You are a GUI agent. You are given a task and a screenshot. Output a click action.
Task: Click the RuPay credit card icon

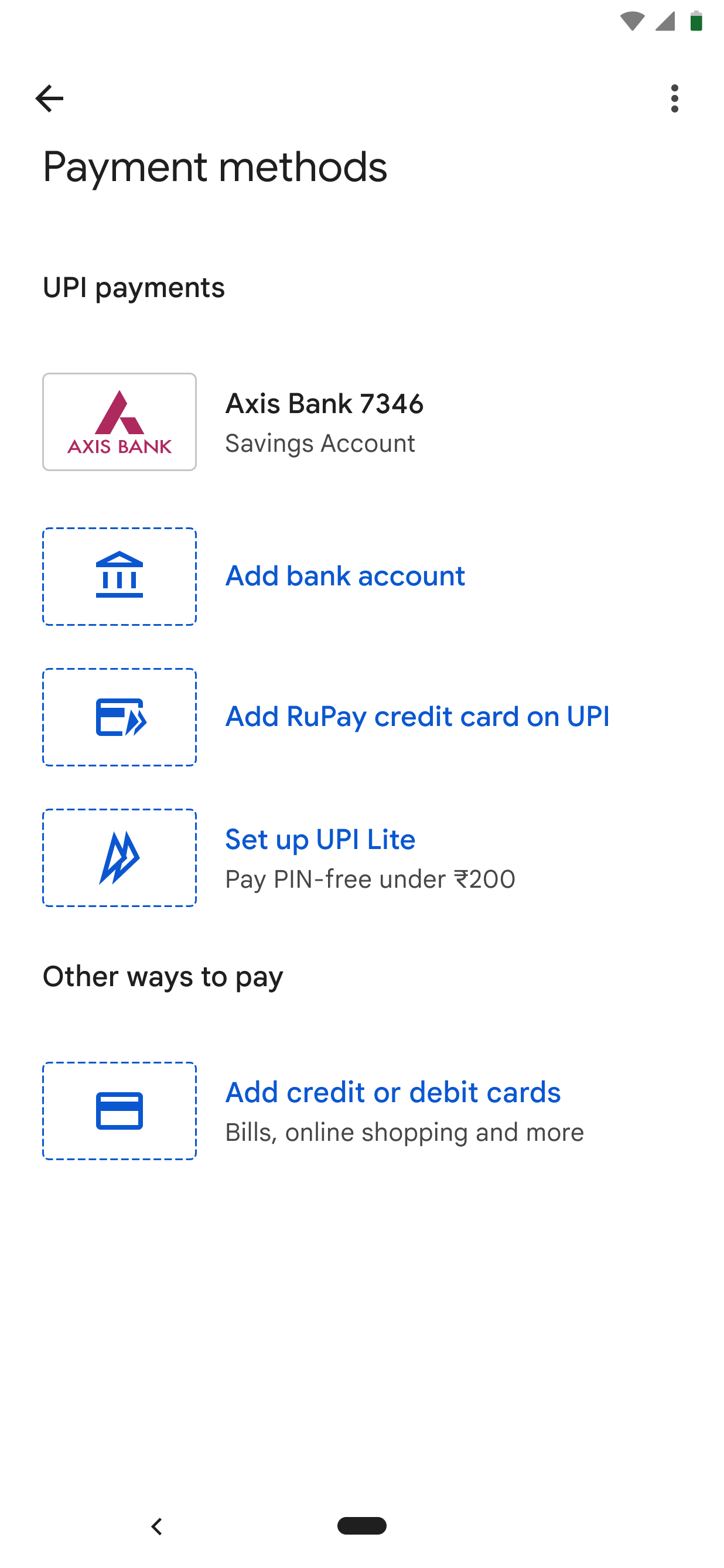point(119,717)
